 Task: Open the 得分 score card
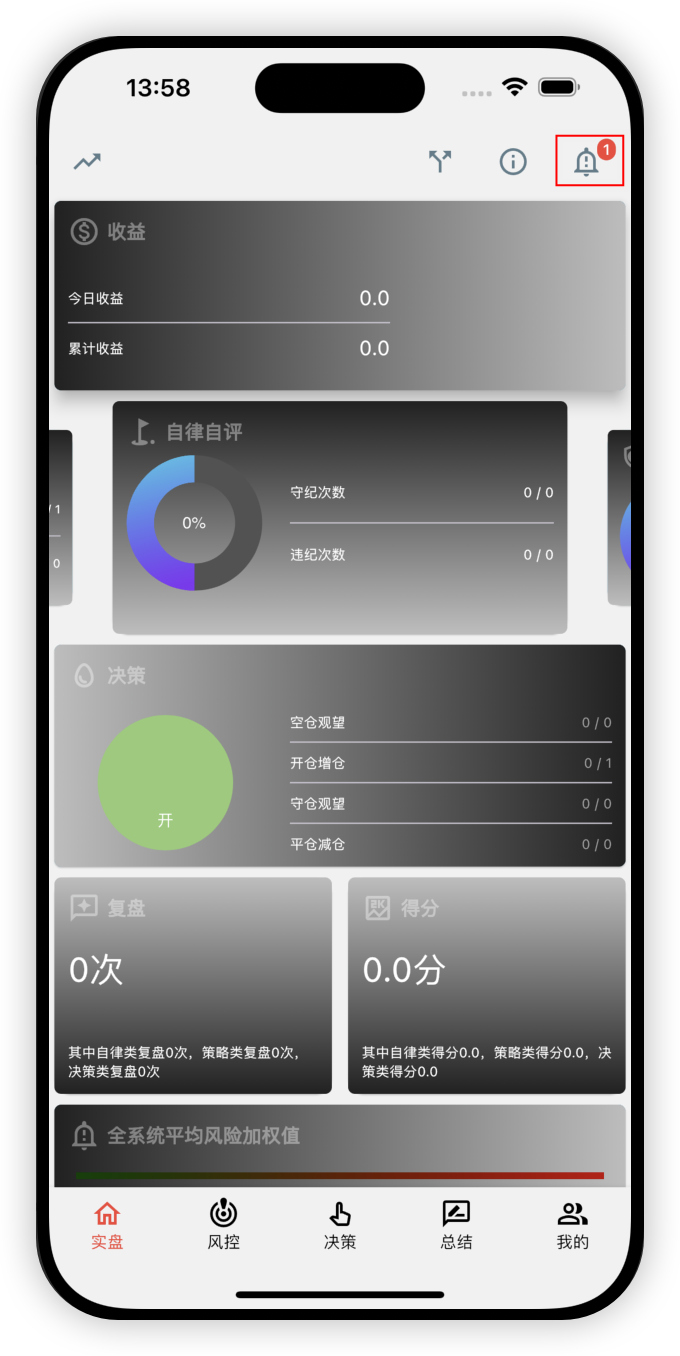tap(486, 985)
